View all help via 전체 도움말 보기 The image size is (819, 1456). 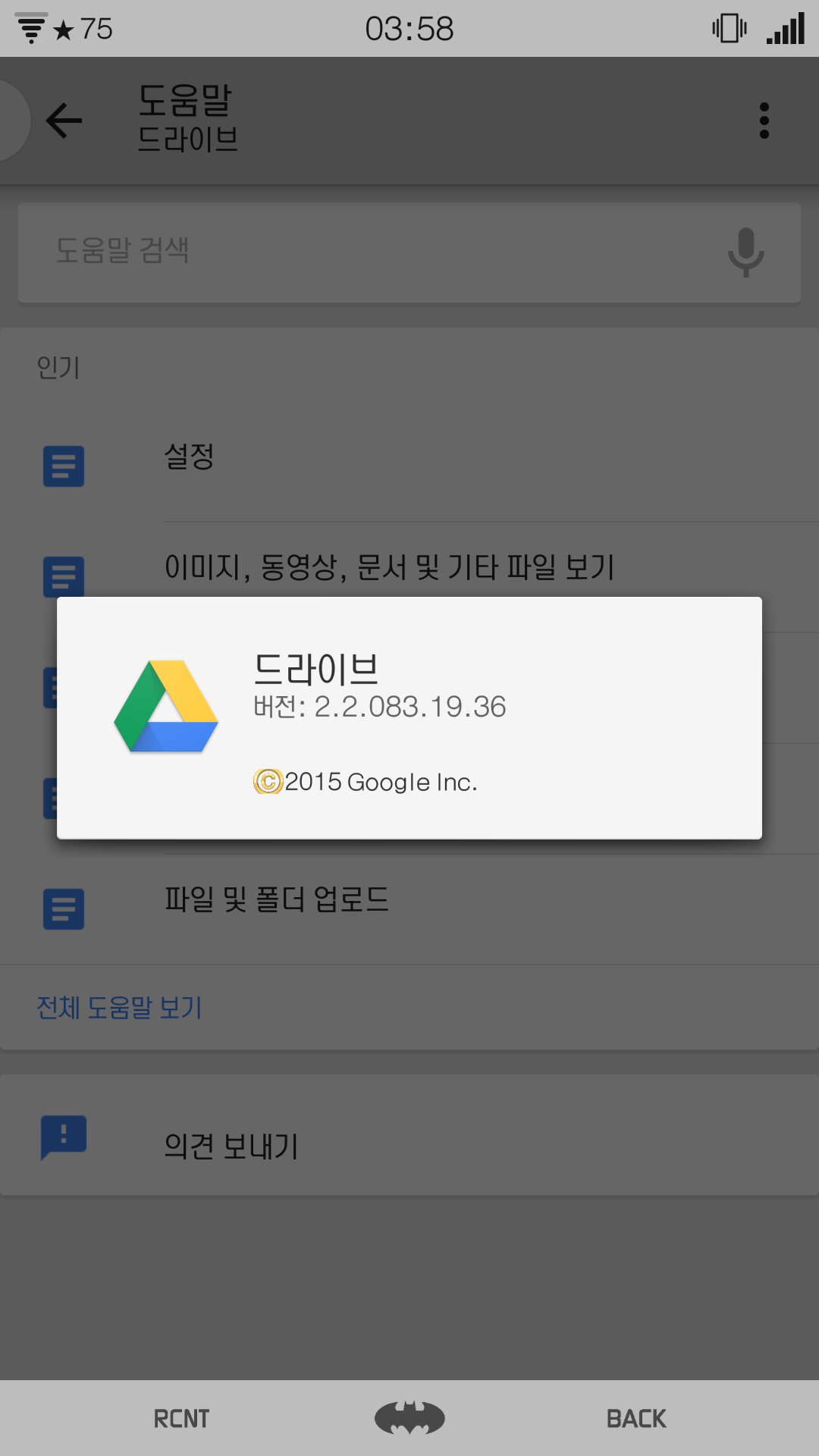click(x=120, y=1008)
